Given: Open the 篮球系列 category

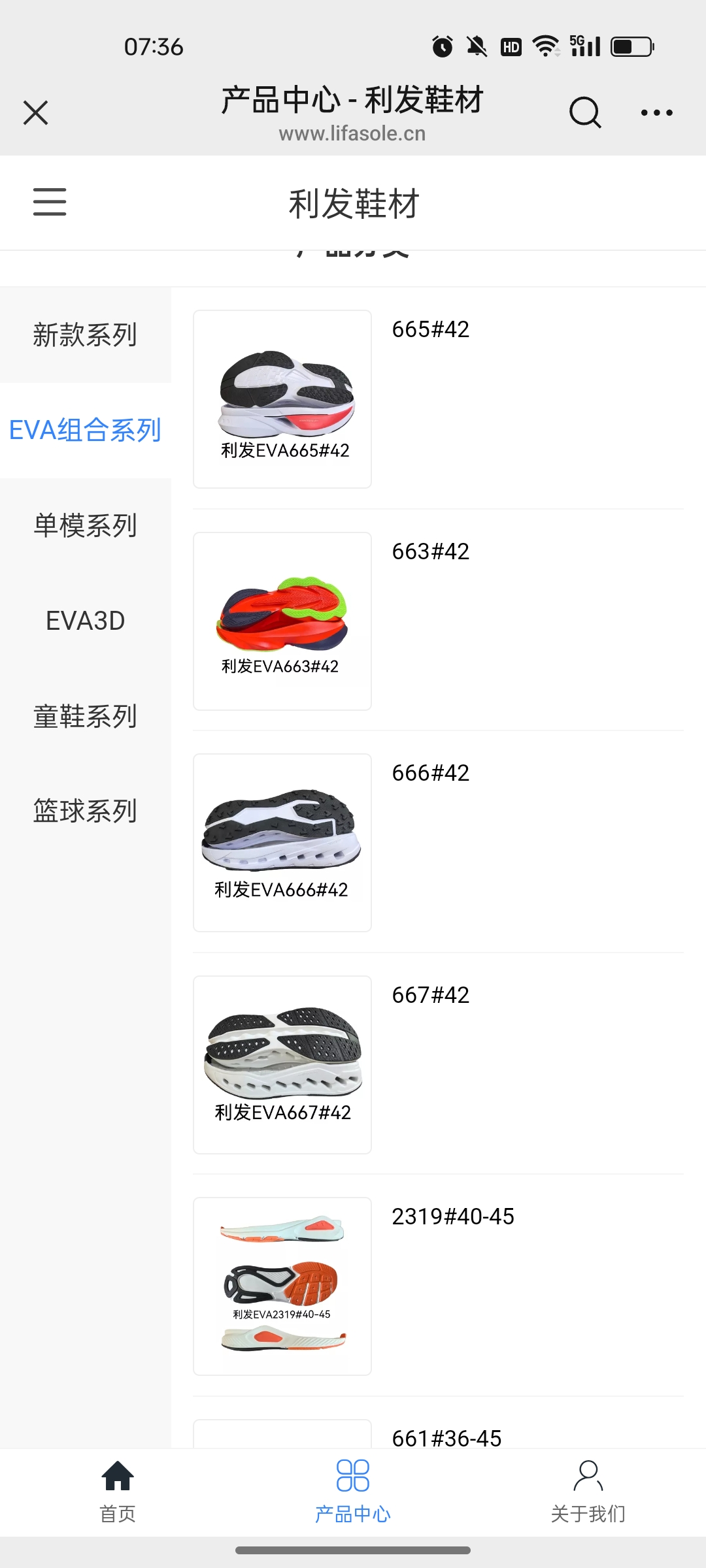Looking at the screenshot, I should click(x=85, y=811).
